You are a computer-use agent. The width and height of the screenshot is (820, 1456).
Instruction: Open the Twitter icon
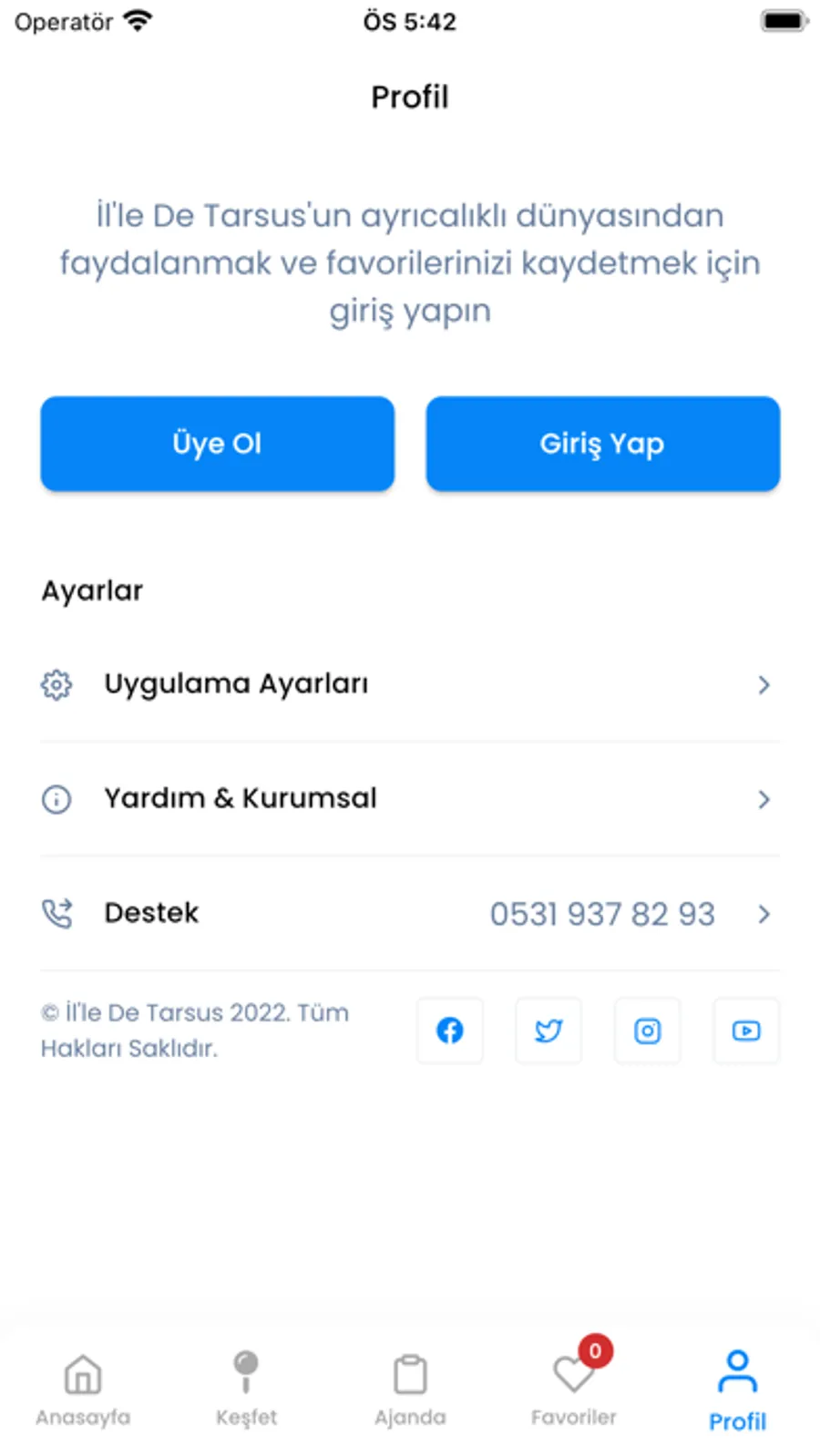tap(548, 1030)
